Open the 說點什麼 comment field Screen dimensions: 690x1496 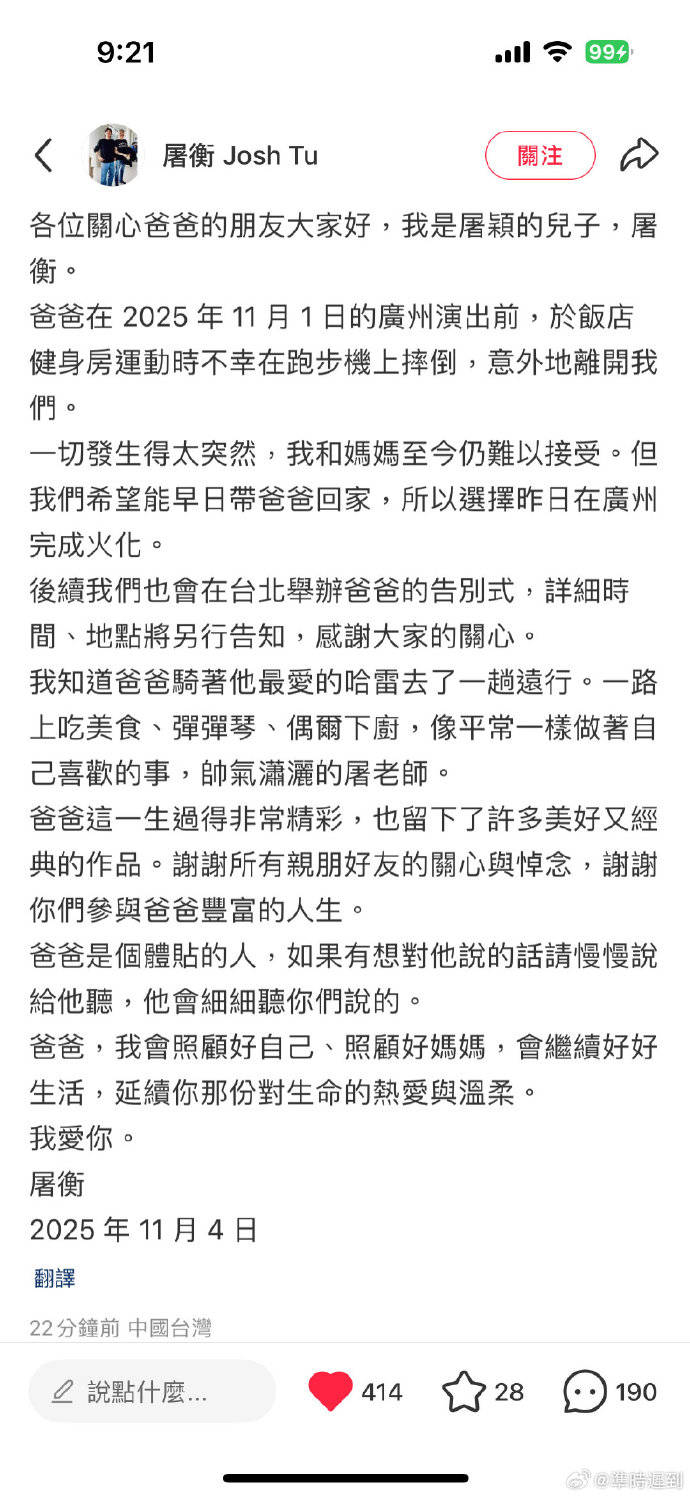tap(150, 1391)
